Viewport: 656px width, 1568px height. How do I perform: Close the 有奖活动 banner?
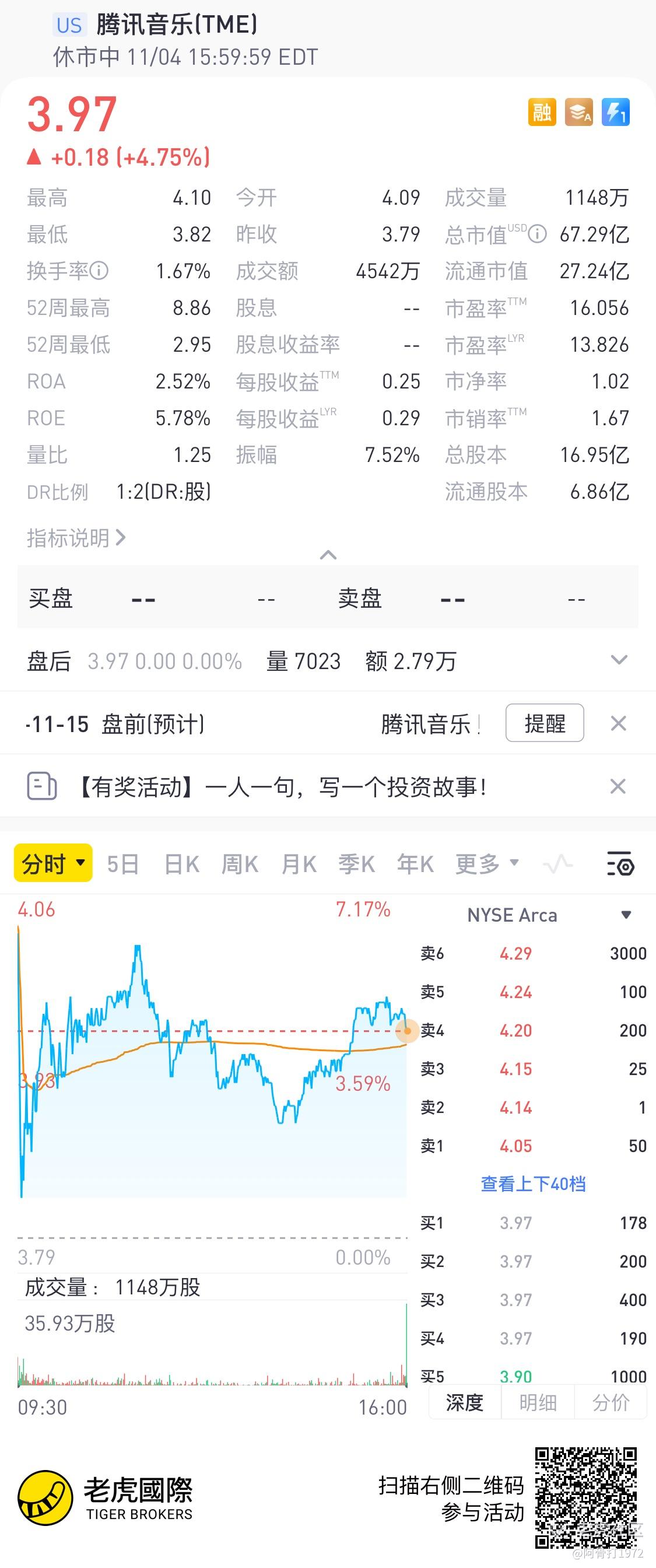click(x=618, y=786)
